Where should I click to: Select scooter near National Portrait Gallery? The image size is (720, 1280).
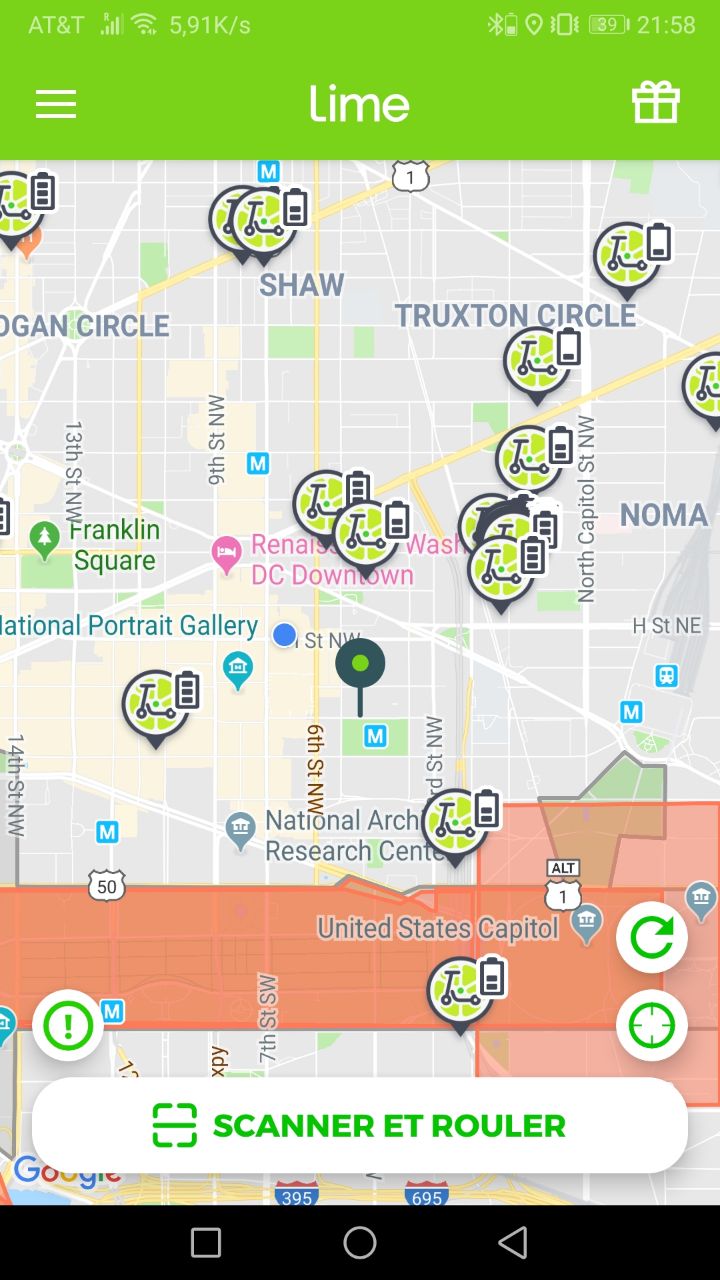coord(155,704)
